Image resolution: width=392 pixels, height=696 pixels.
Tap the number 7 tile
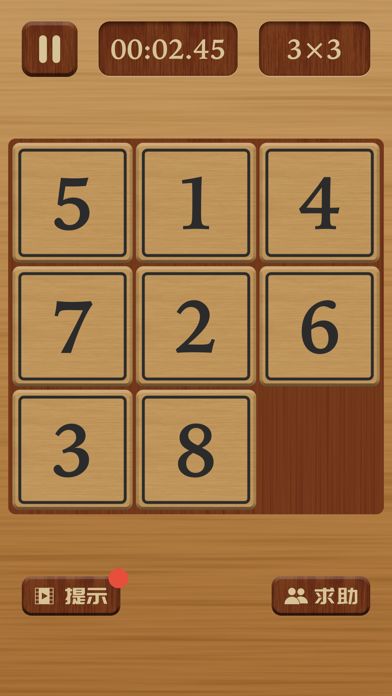[72, 326]
